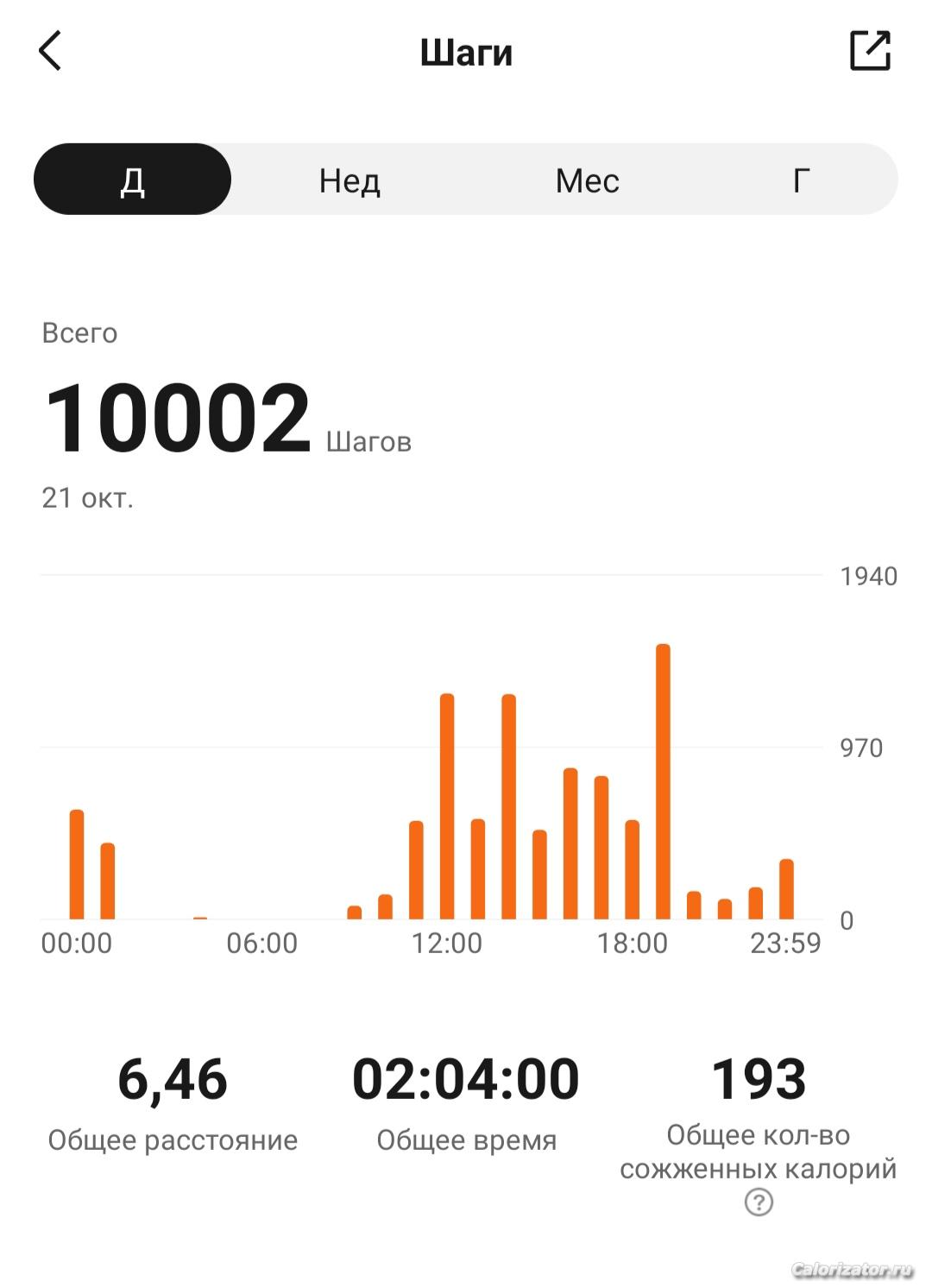Switch to the Мес monthly view
The image size is (932, 1288).
pos(587,180)
